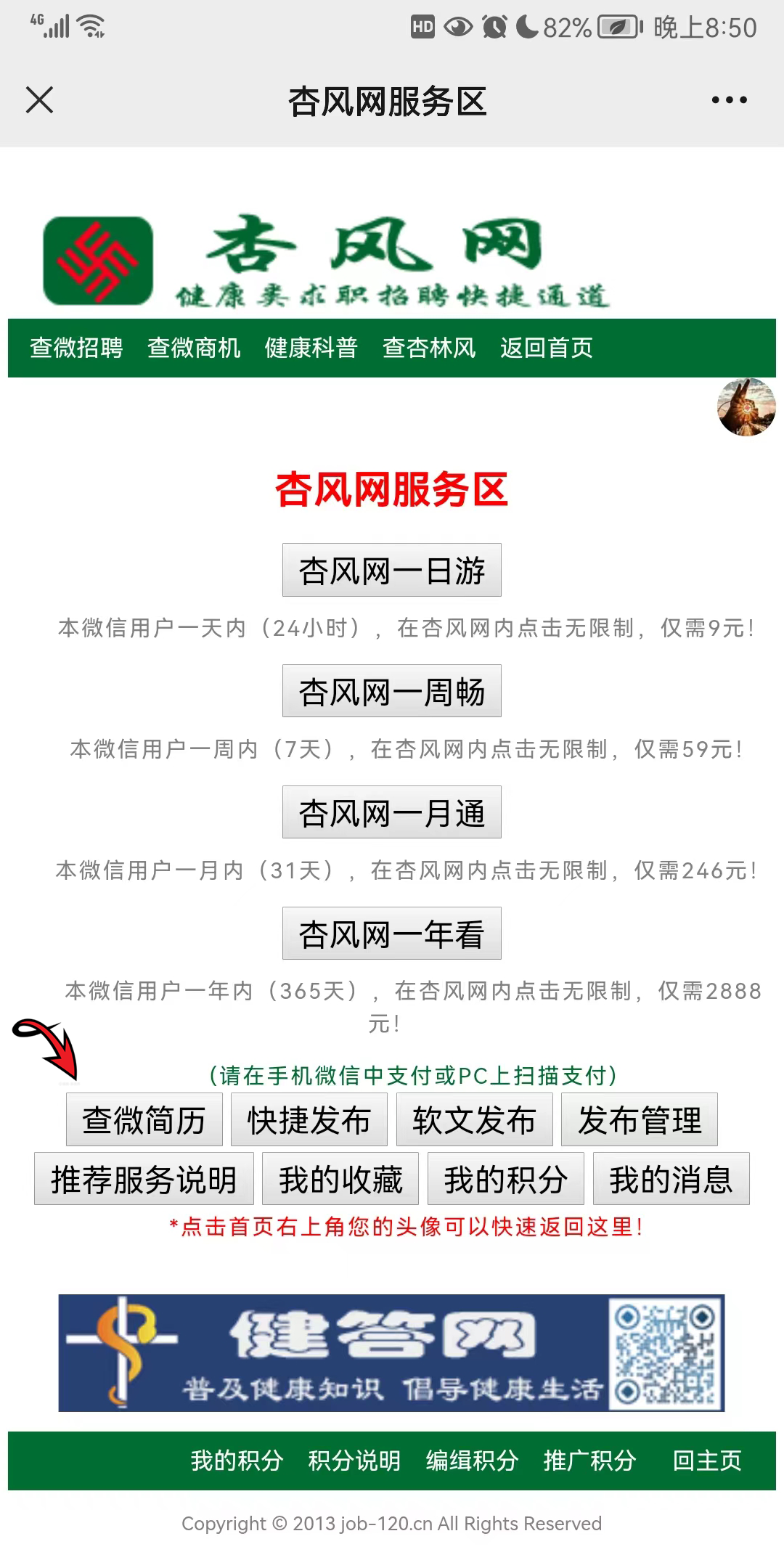Tap 快捷发布 button
784x1568 pixels.
click(x=309, y=1119)
